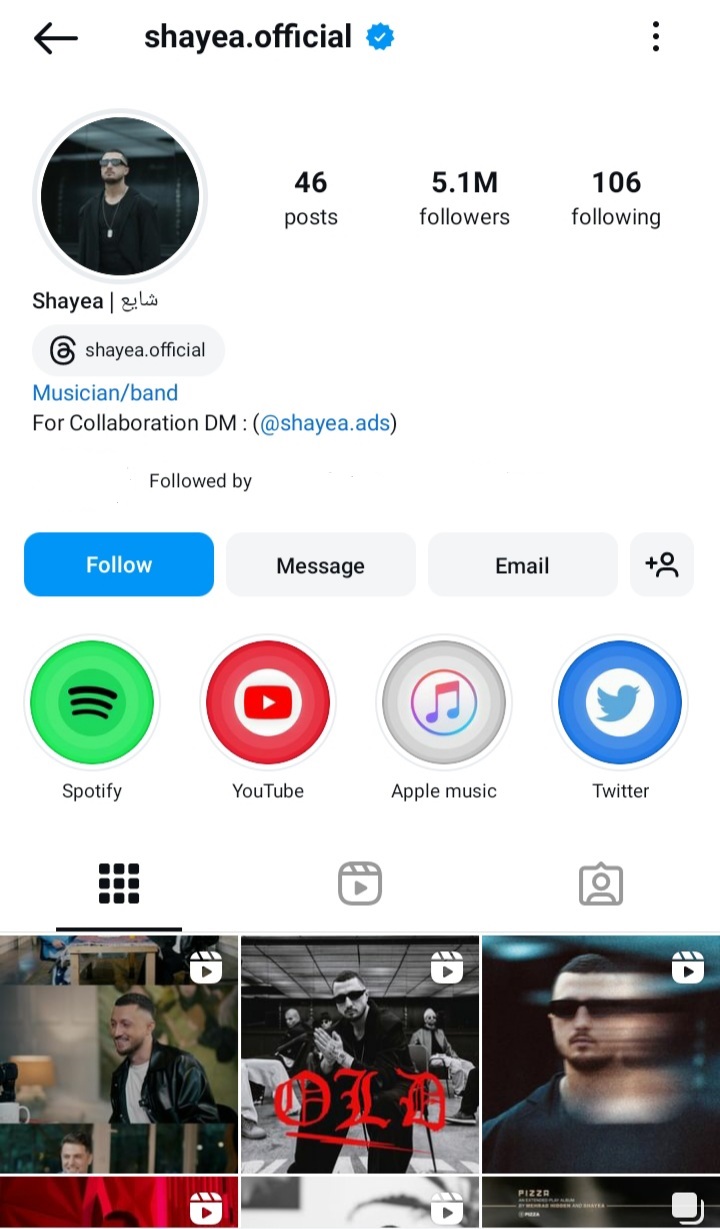The image size is (720, 1229).
Task: Open the Spotify story highlight
Action: tap(92, 702)
